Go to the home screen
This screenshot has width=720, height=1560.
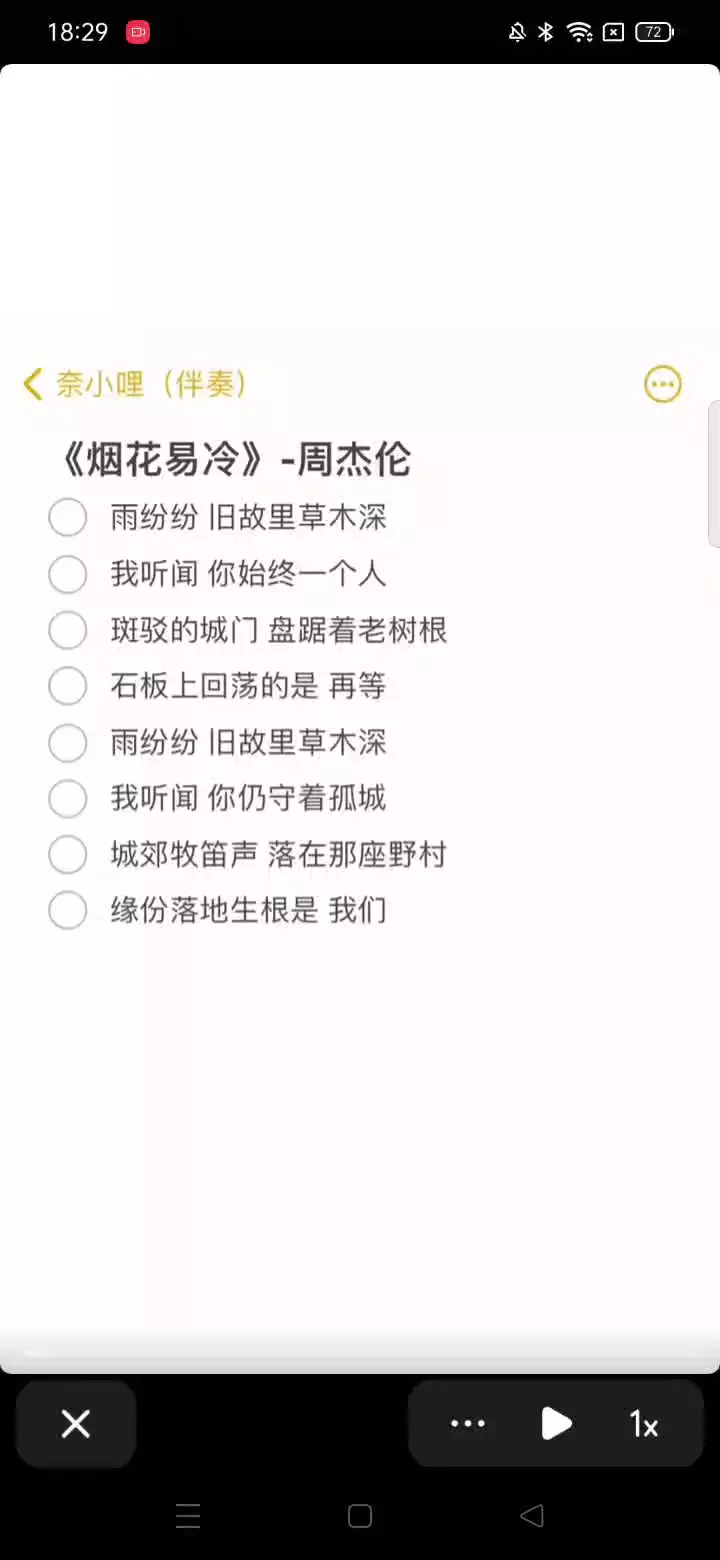[360, 1516]
